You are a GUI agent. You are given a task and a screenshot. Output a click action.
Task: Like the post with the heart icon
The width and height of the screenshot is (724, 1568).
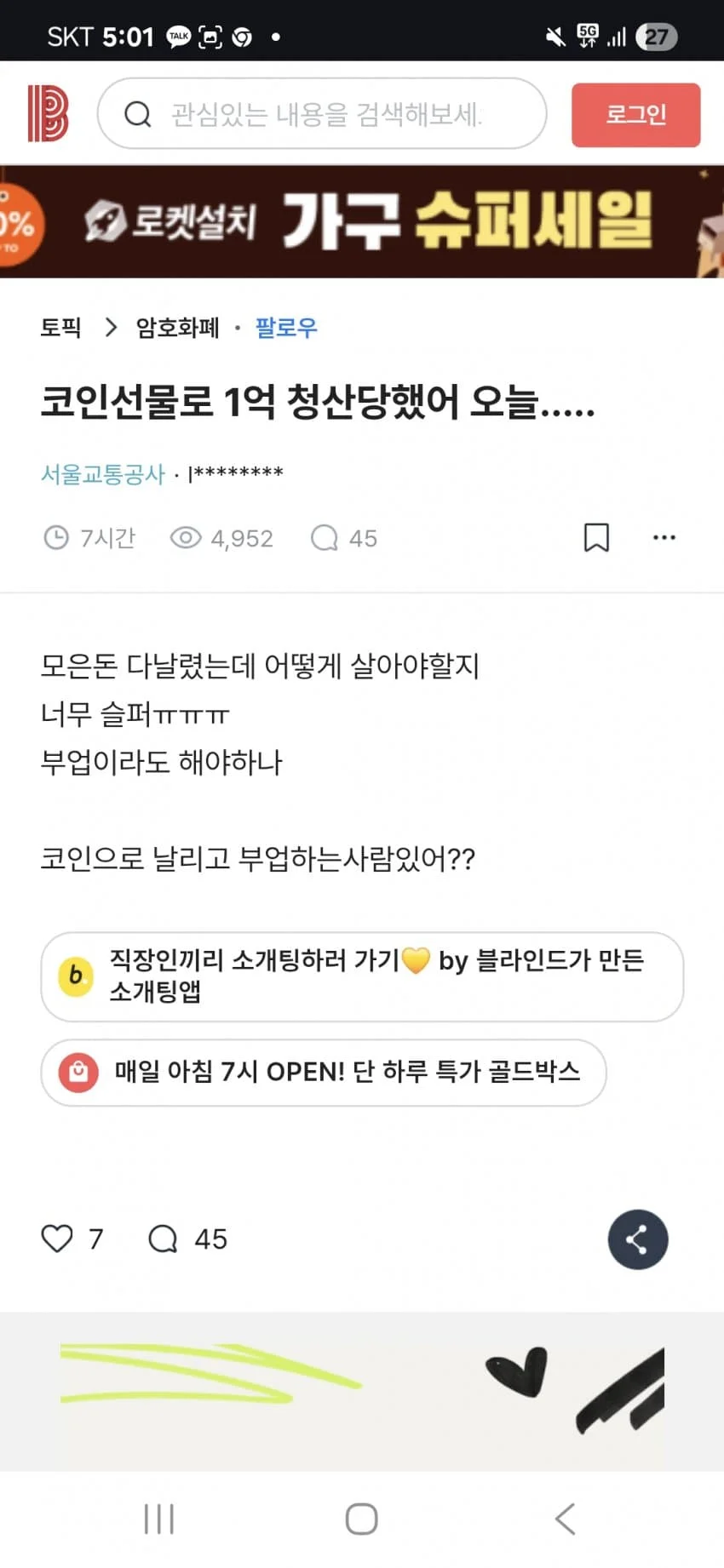(x=58, y=1239)
